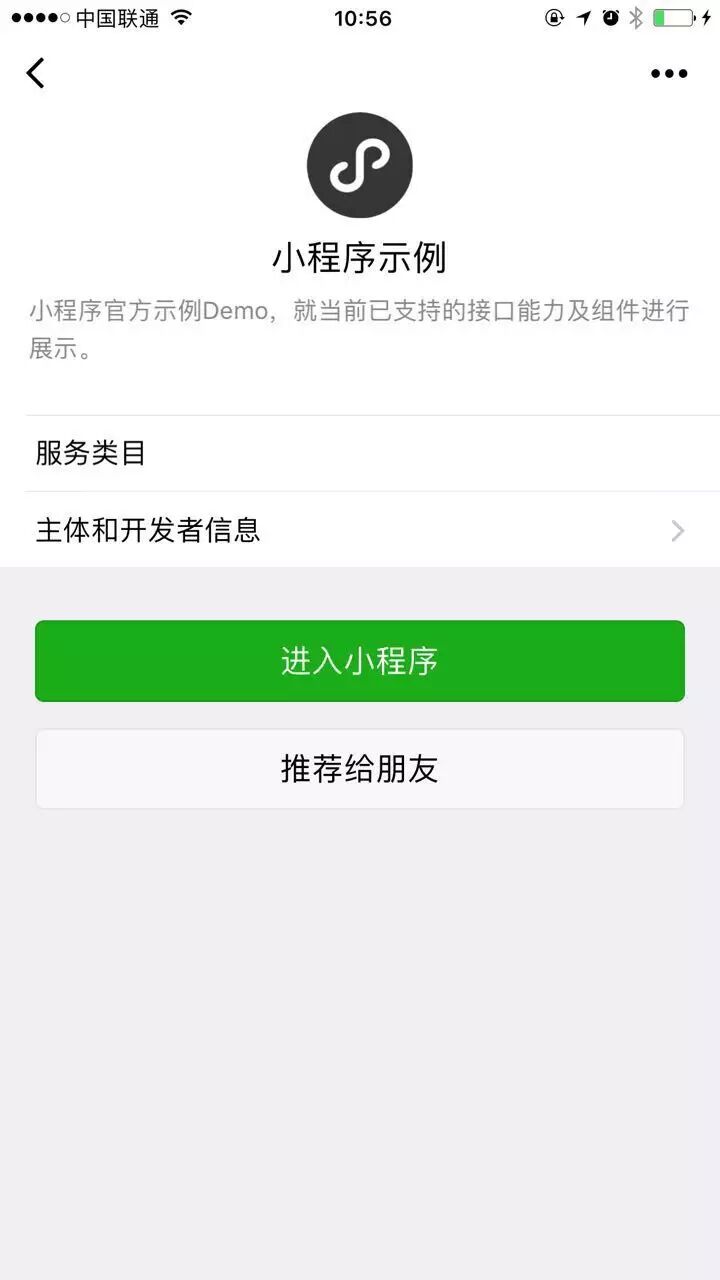Screen dimensions: 720x1280
Task: Open 主体和开发者信息 details
Action: pos(360,530)
